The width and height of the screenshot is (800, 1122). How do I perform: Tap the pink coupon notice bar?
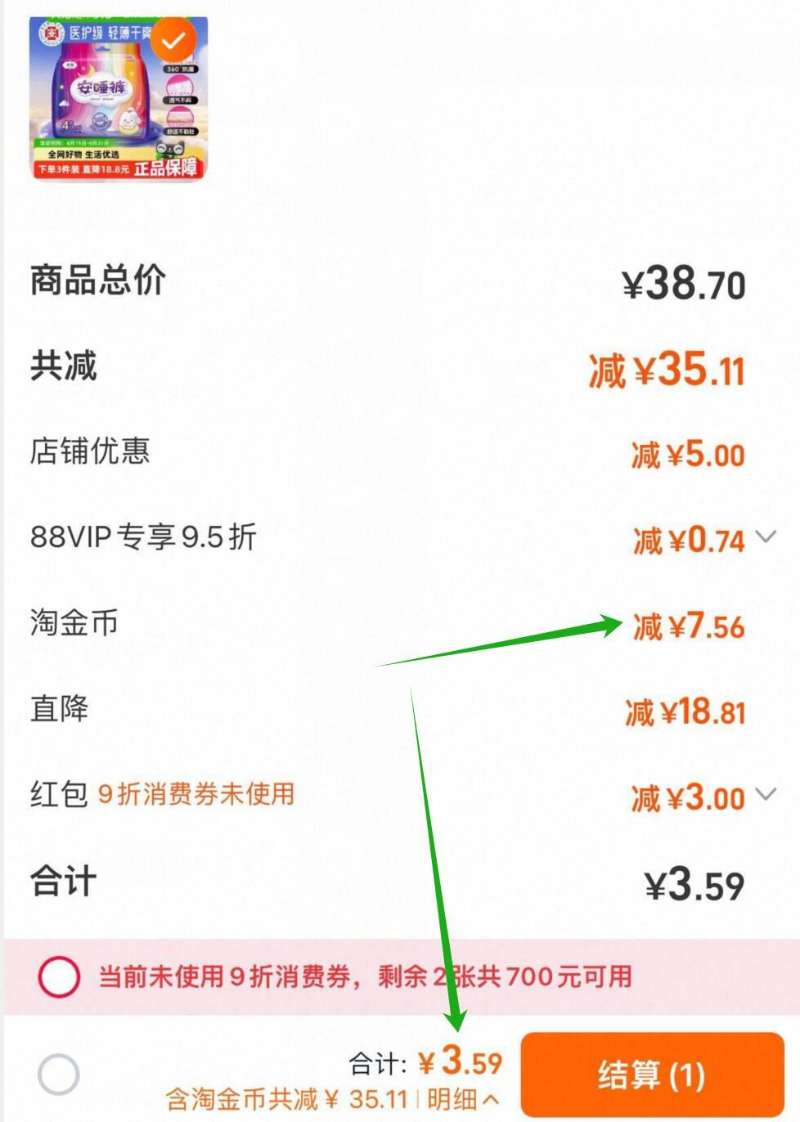click(x=400, y=976)
